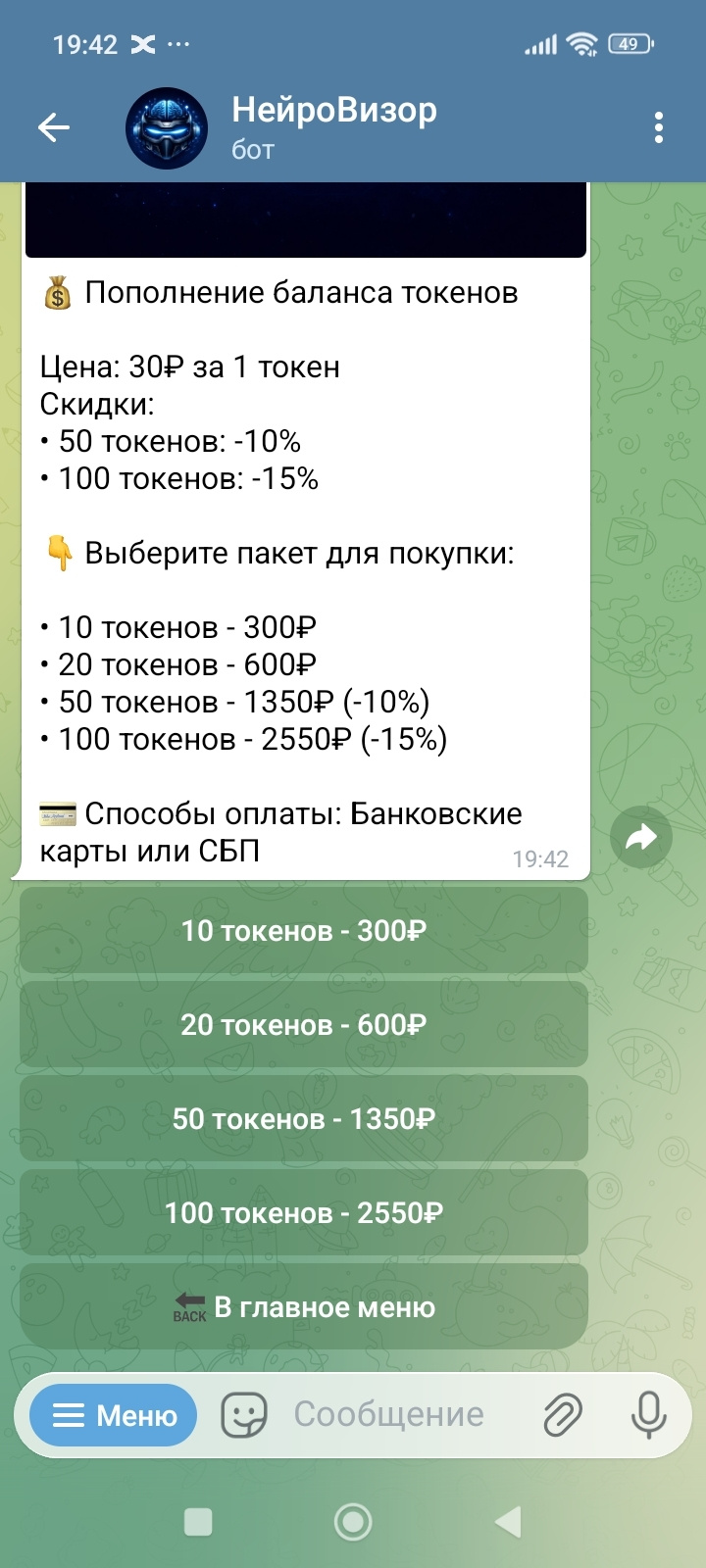The width and height of the screenshot is (706, 1568).
Task: Choose the 20 токенов - 600₽ package
Action: pos(304,1025)
